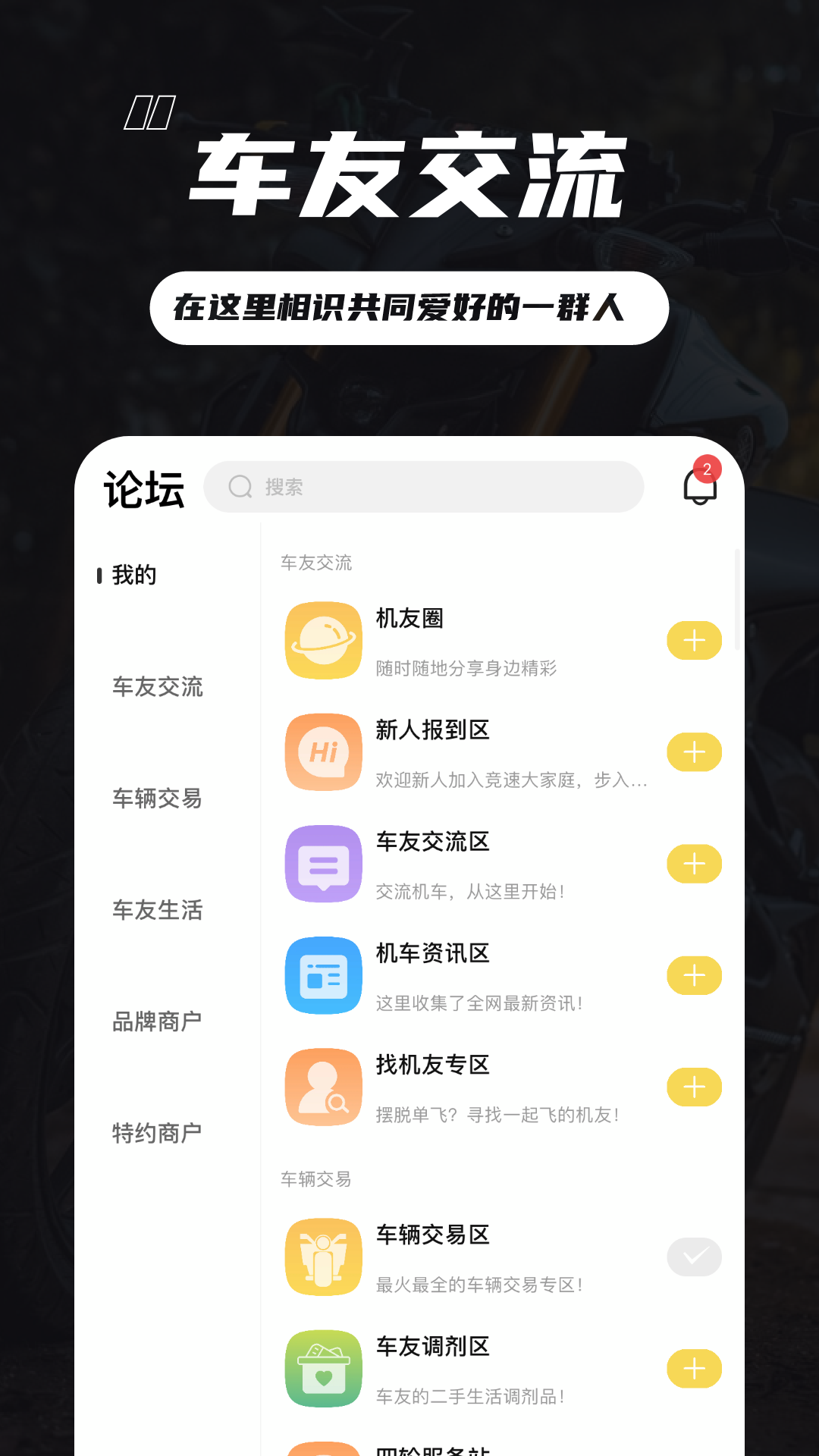The height and width of the screenshot is (1456, 819).
Task: Click the 车友交流区 chat bubble icon
Action: coord(323,864)
